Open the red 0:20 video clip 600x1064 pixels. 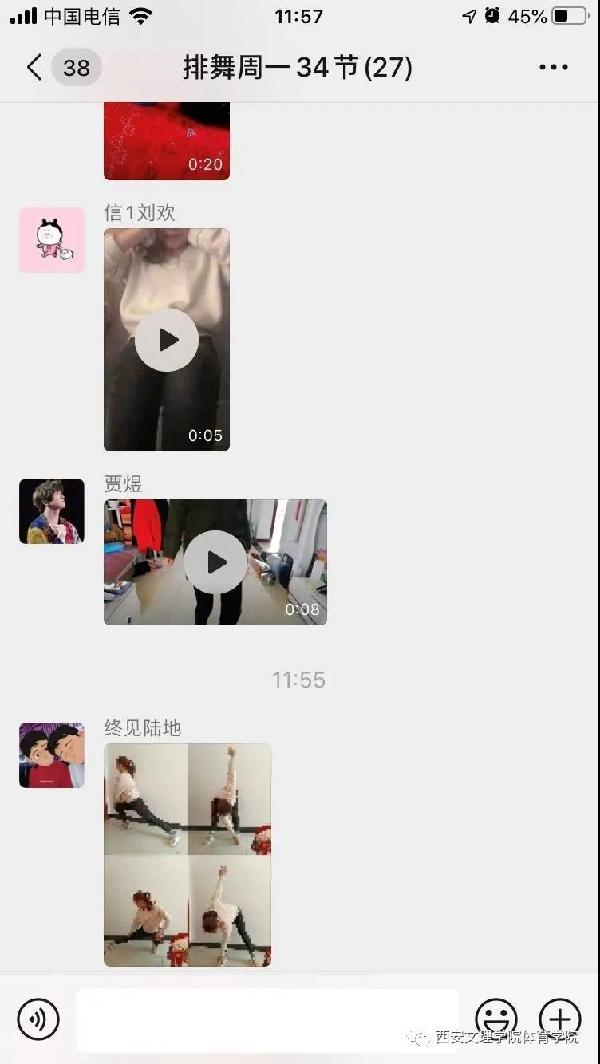167,140
